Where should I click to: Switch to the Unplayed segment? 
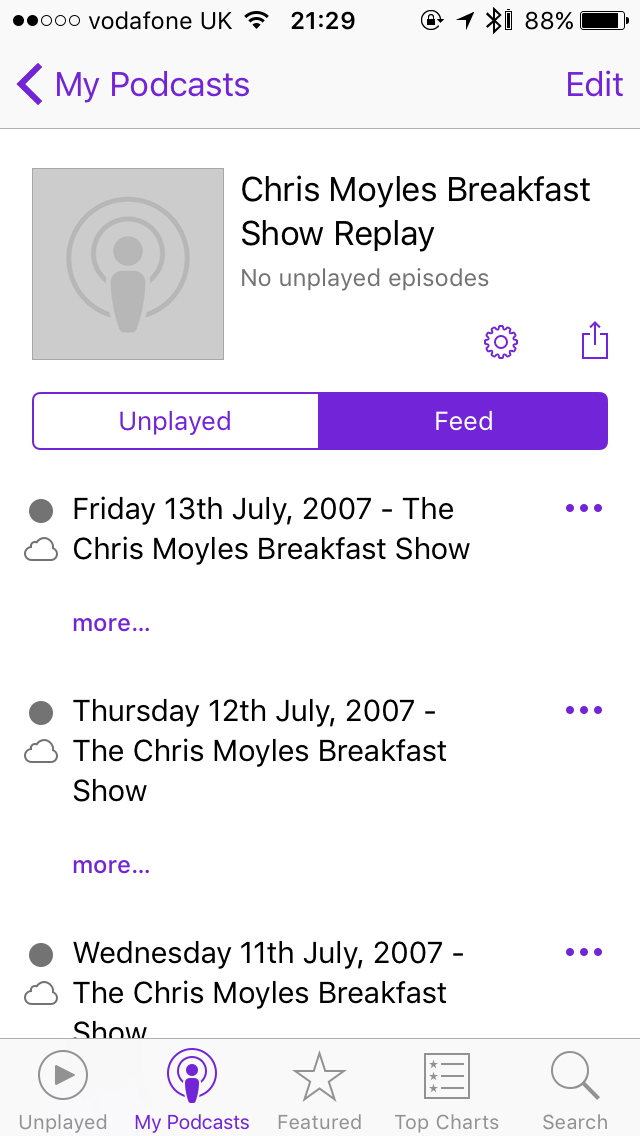tap(175, 421)
